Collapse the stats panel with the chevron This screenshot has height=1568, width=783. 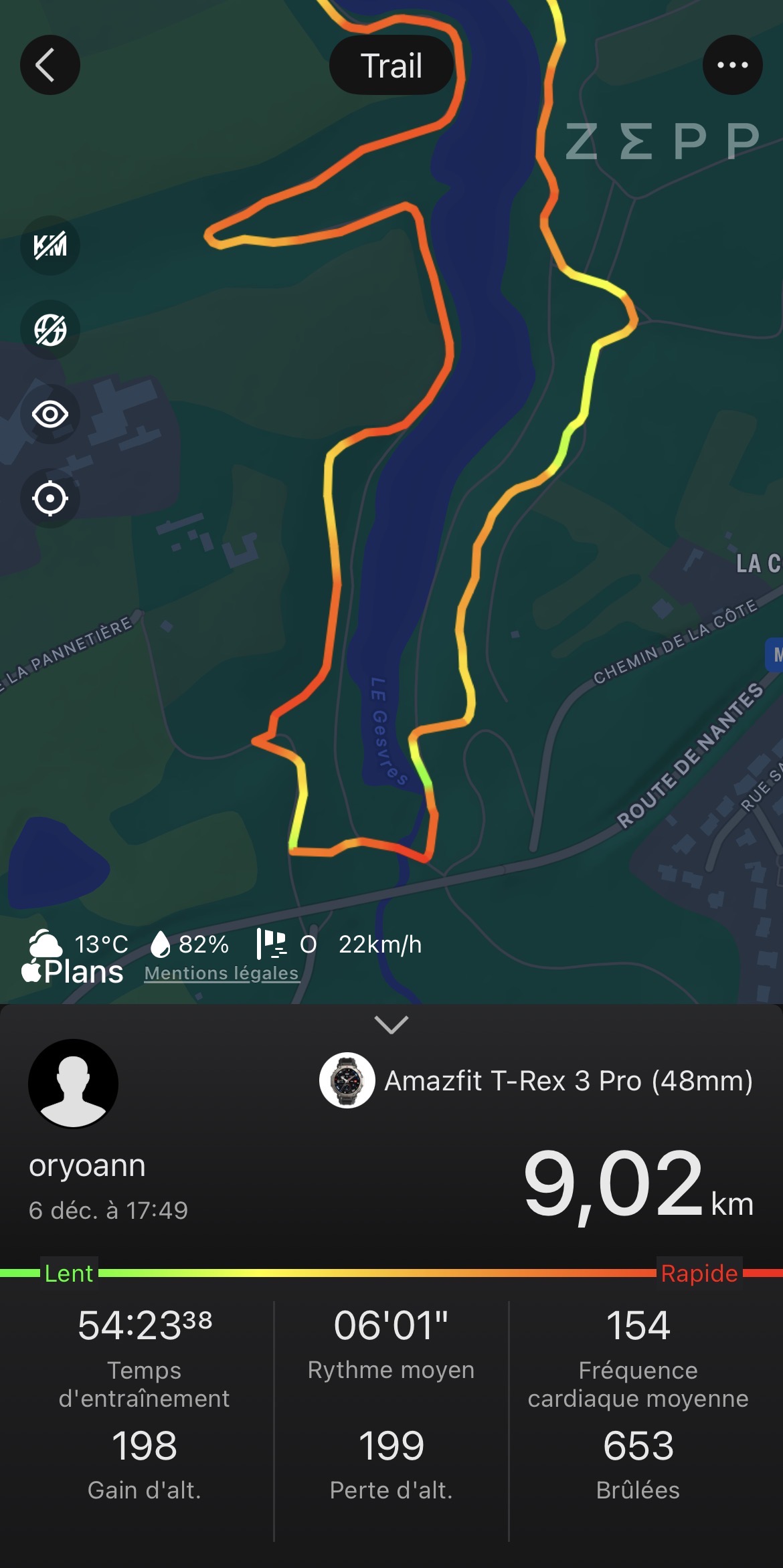point(391,1024)
